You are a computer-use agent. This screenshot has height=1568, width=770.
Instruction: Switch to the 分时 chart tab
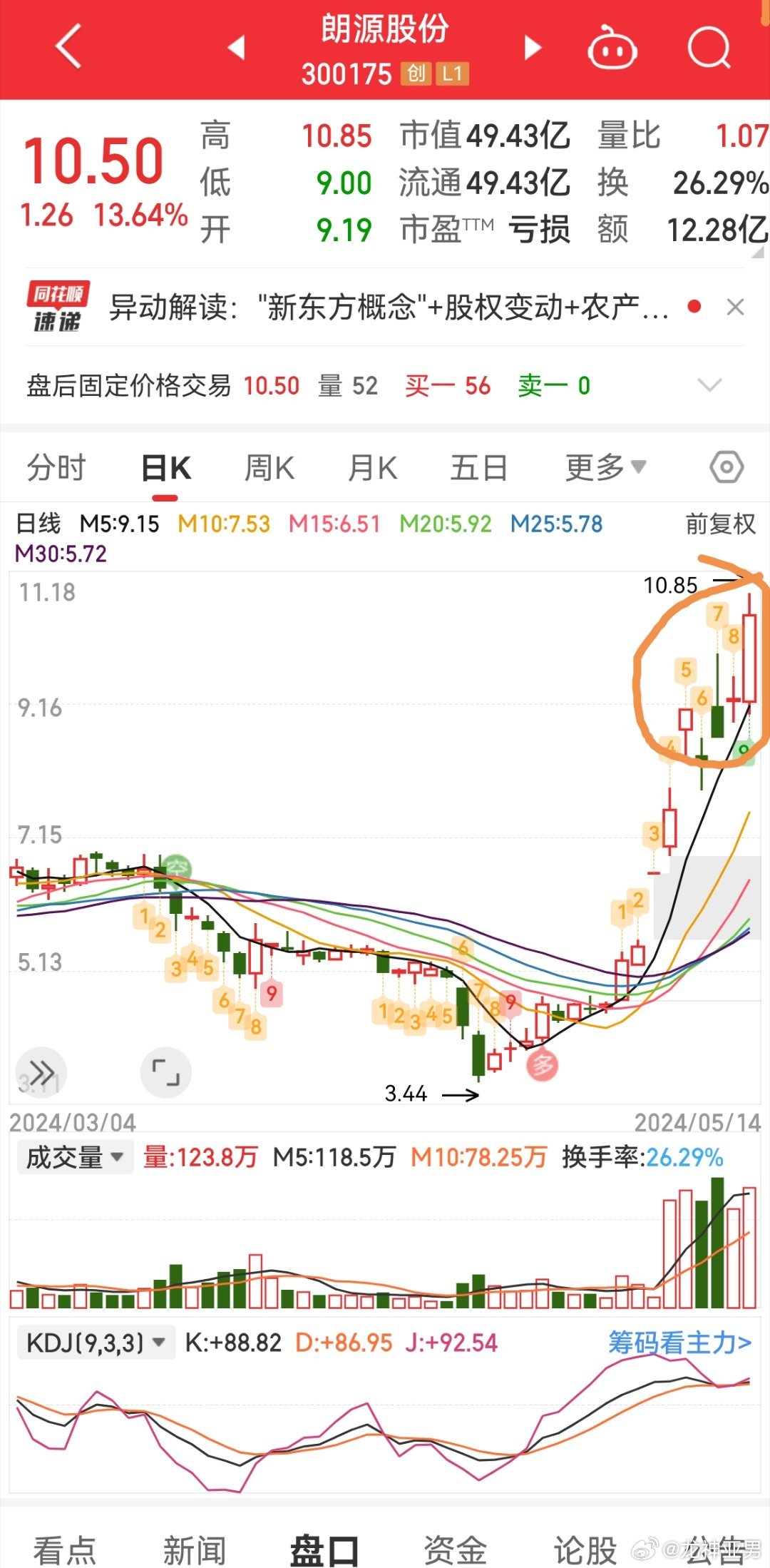click(56, 468)
